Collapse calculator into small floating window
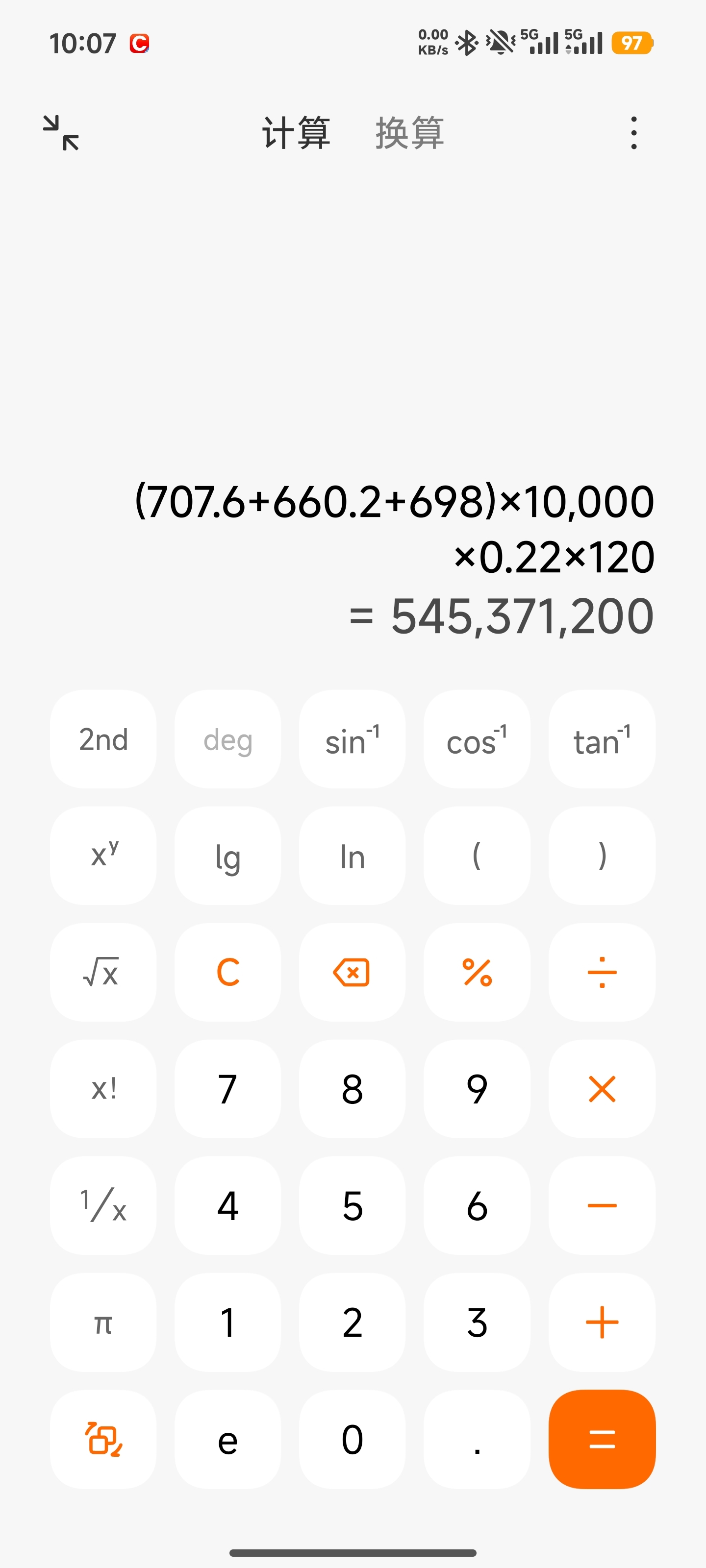 [x=60, y=133]
